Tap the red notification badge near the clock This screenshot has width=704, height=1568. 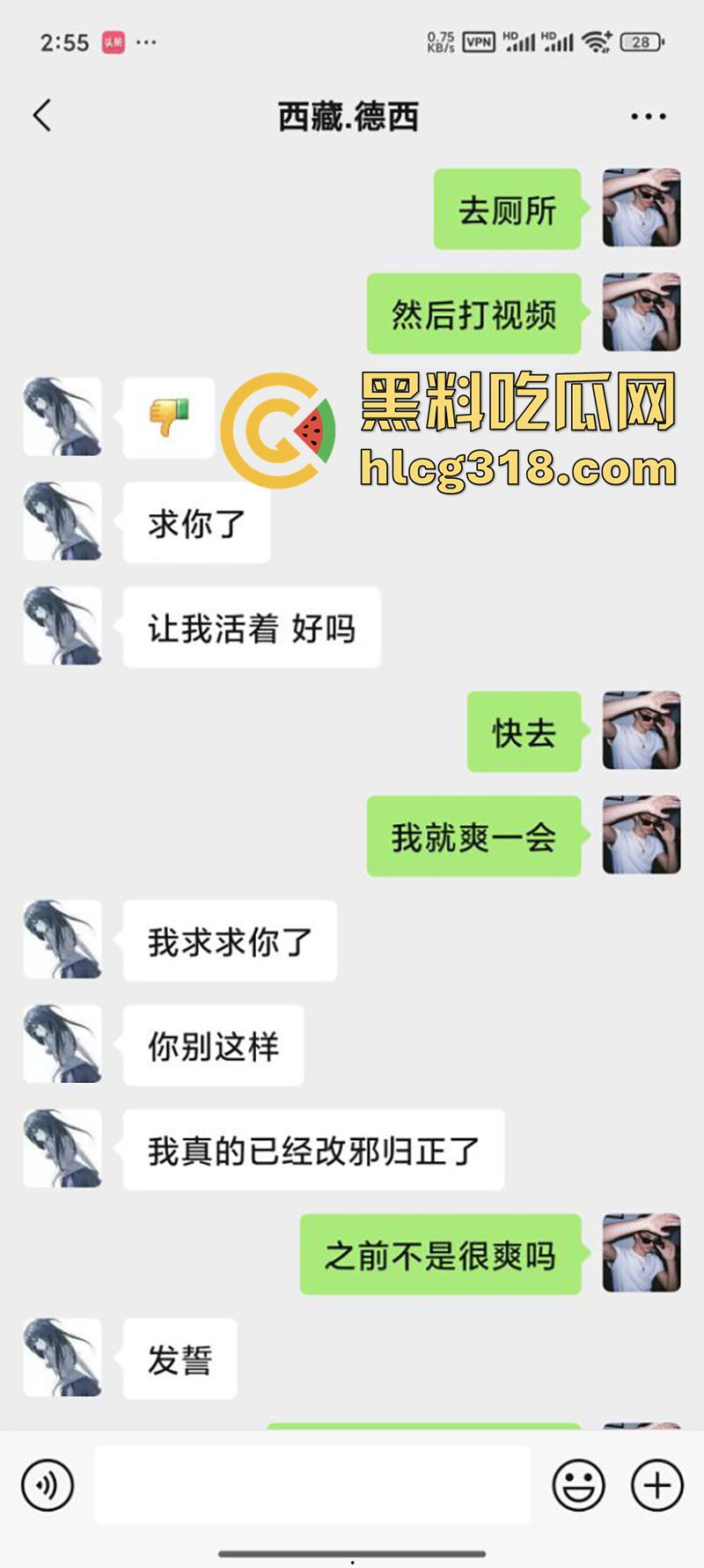[112, 40]
